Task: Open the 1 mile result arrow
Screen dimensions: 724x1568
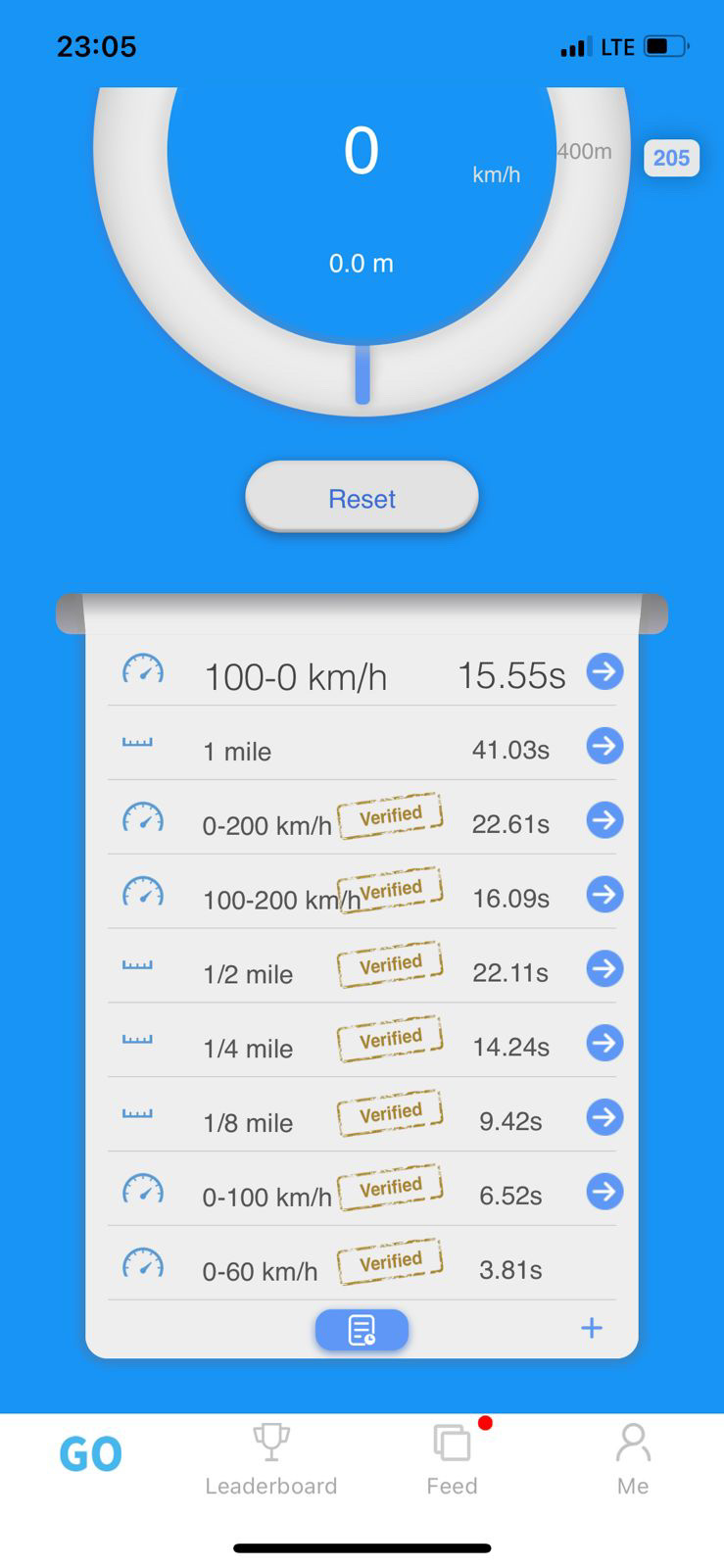Action: point(604,746)
